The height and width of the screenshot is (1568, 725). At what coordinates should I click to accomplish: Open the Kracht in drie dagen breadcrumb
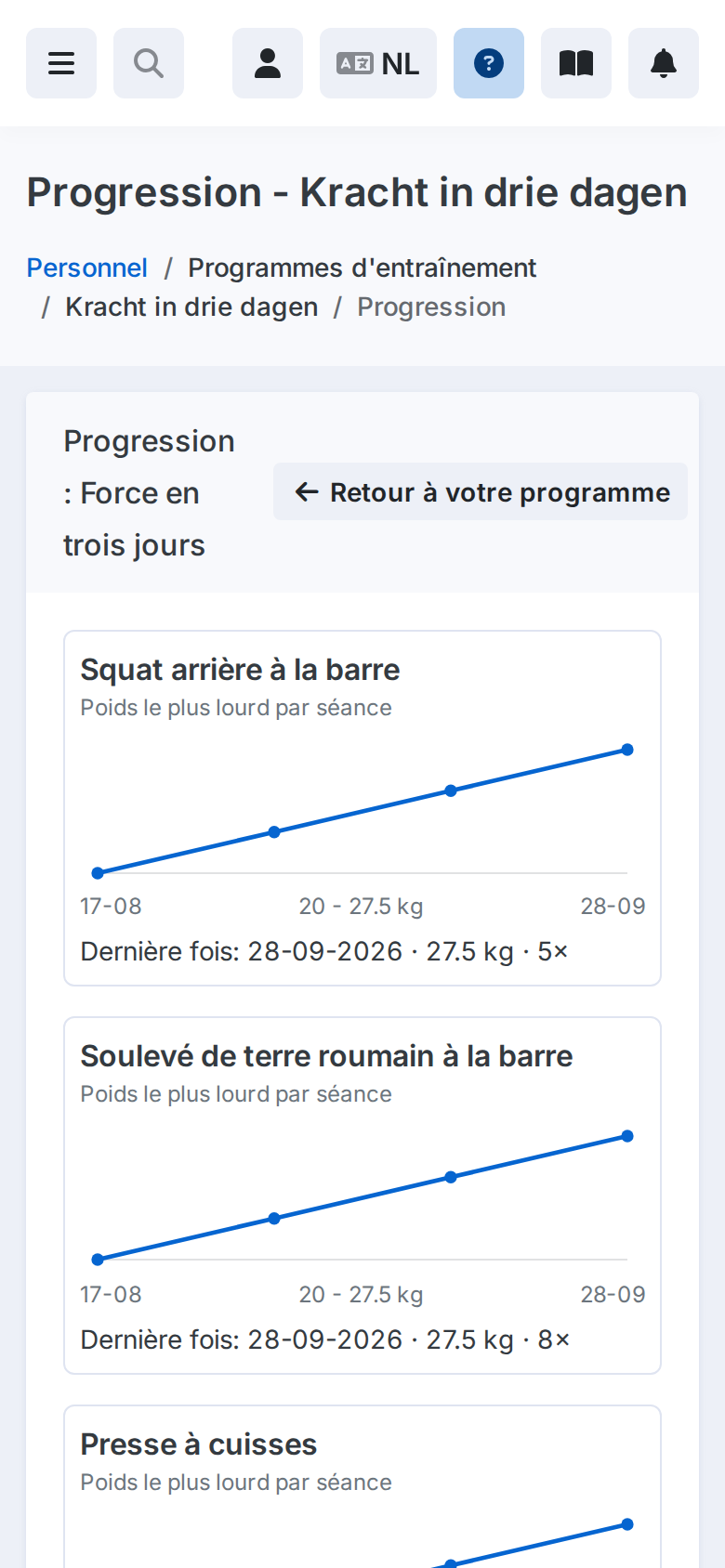pos(191,307)
